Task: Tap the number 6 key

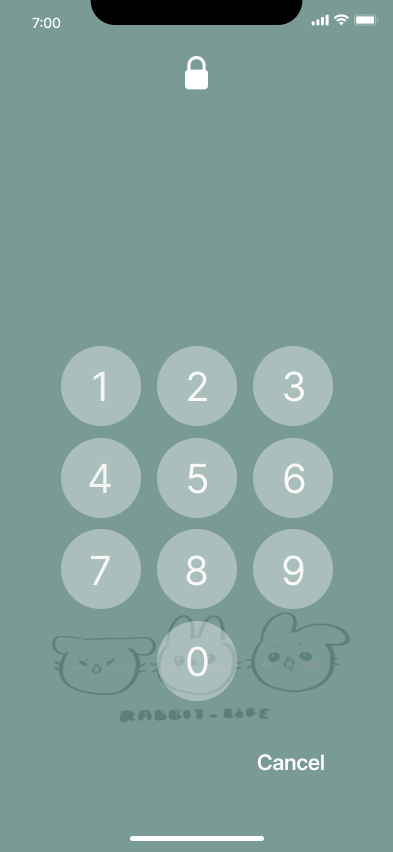Action: pos(293,478)
